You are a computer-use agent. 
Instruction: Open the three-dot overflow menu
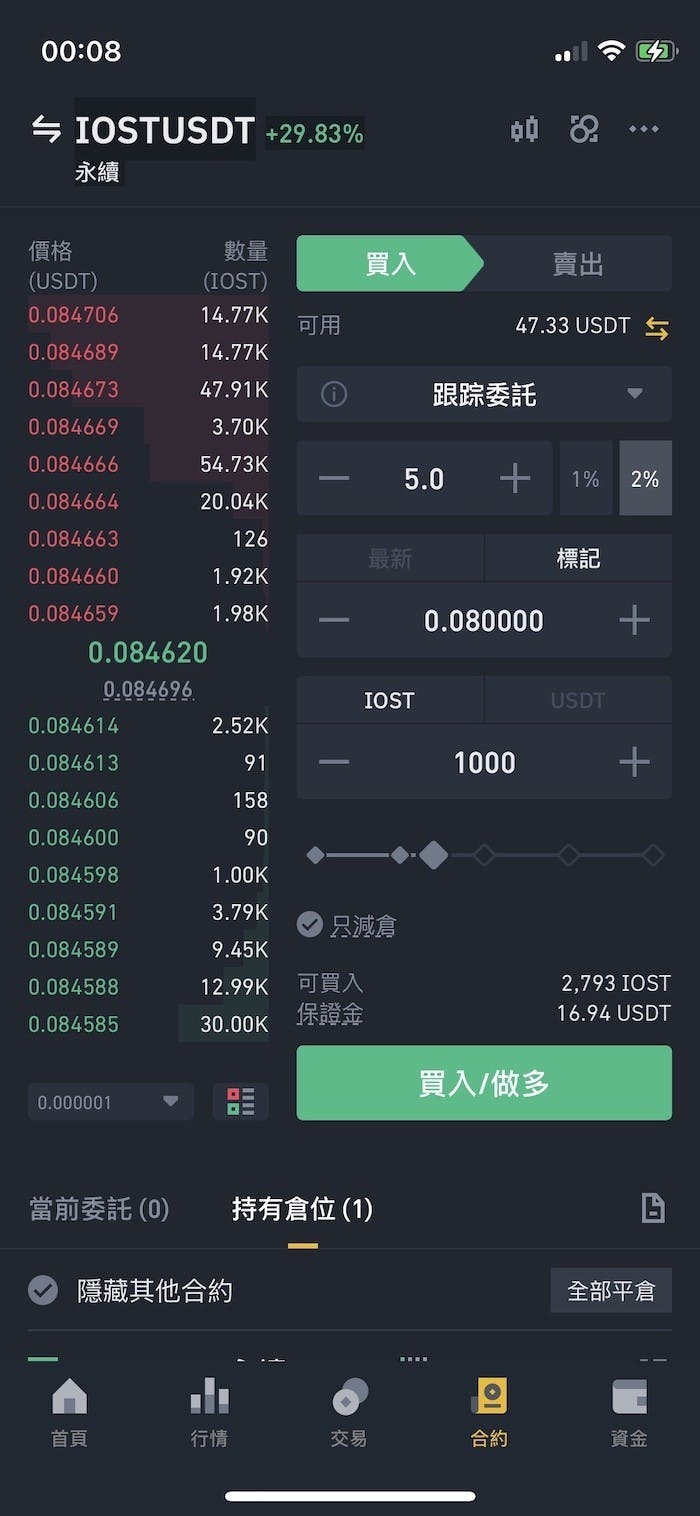[643, 129]
